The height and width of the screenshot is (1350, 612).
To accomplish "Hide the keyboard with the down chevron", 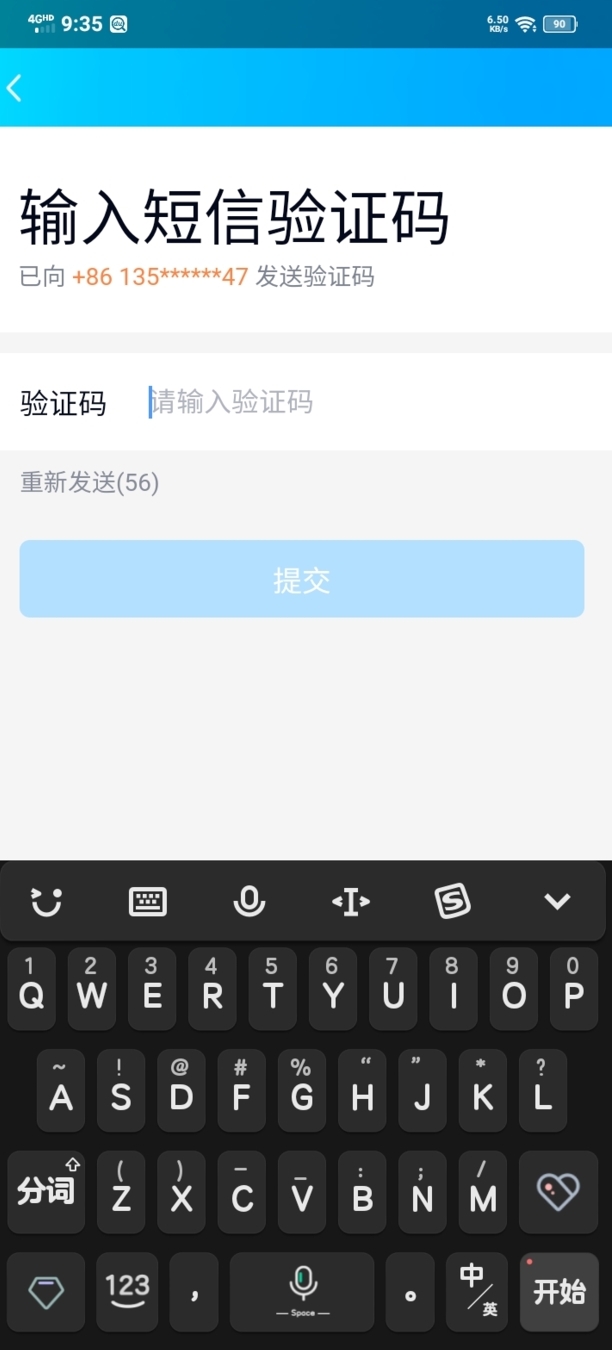I will coord(557,901).
